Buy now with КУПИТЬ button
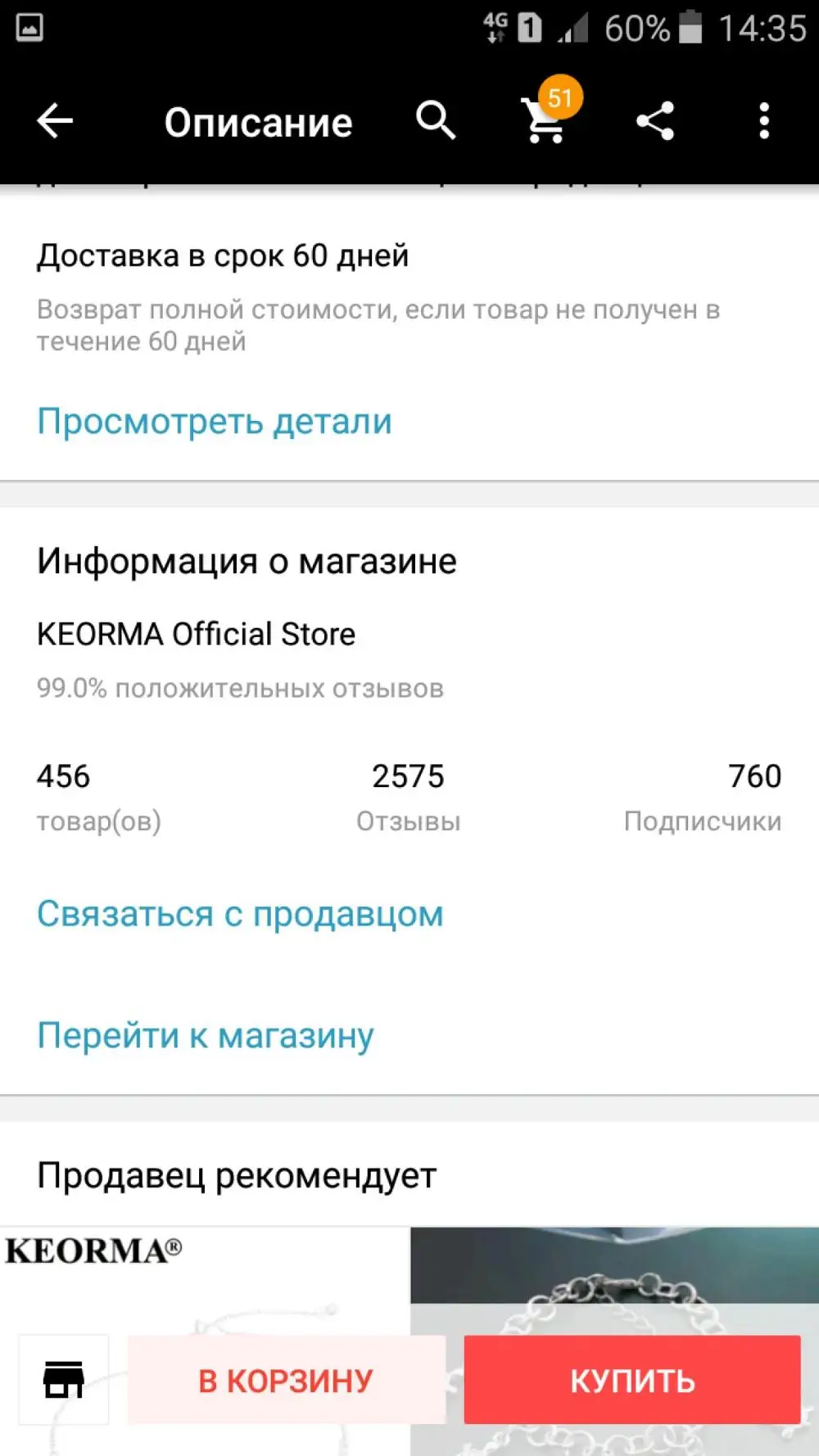819x1456 pixels. (631, 1380)
